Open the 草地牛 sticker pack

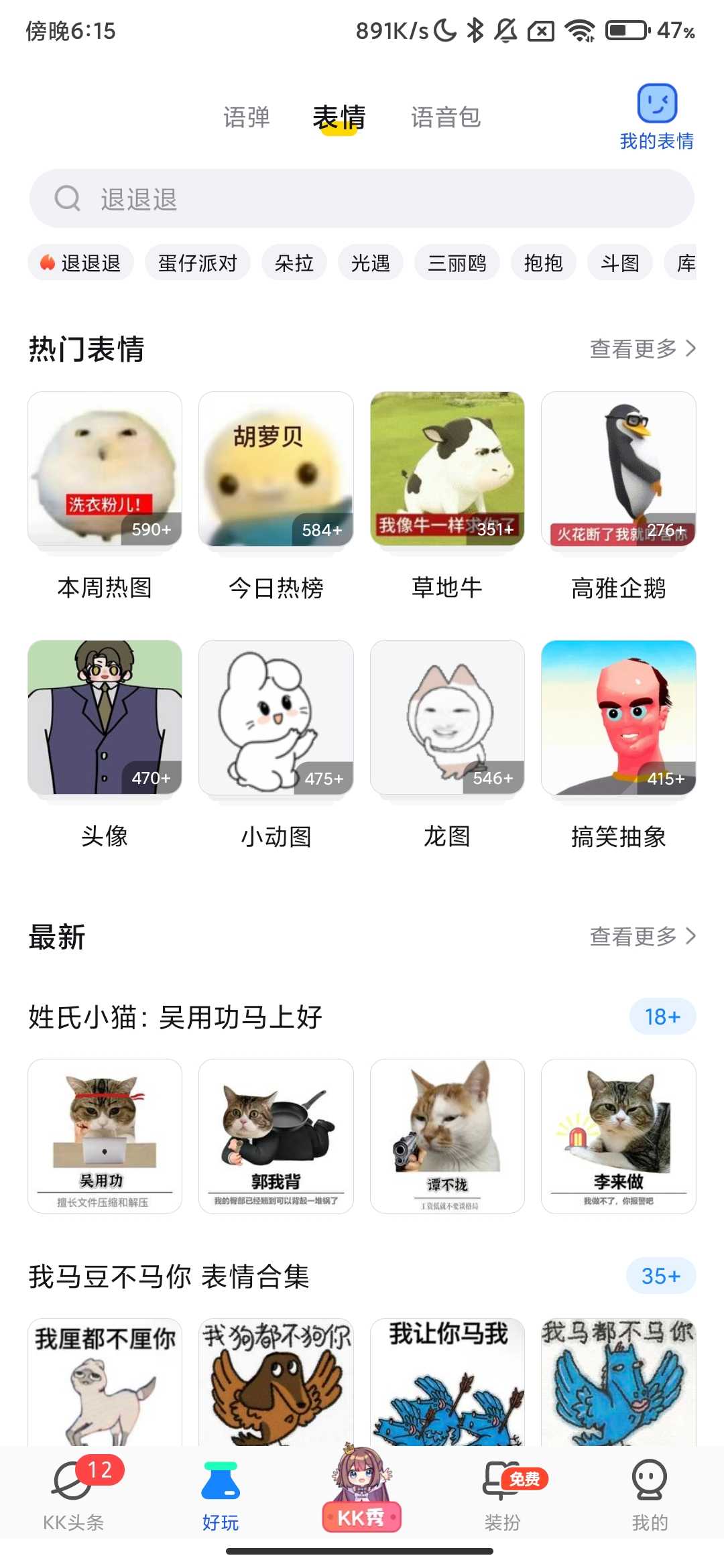point(448,469)
